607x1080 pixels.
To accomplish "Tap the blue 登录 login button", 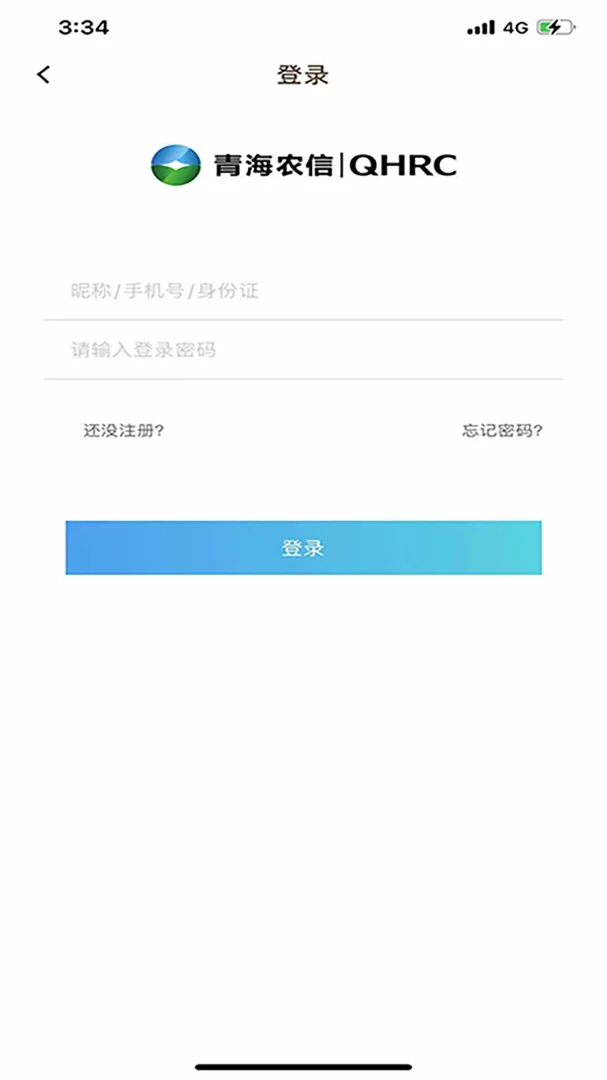I will coord(303,548).
